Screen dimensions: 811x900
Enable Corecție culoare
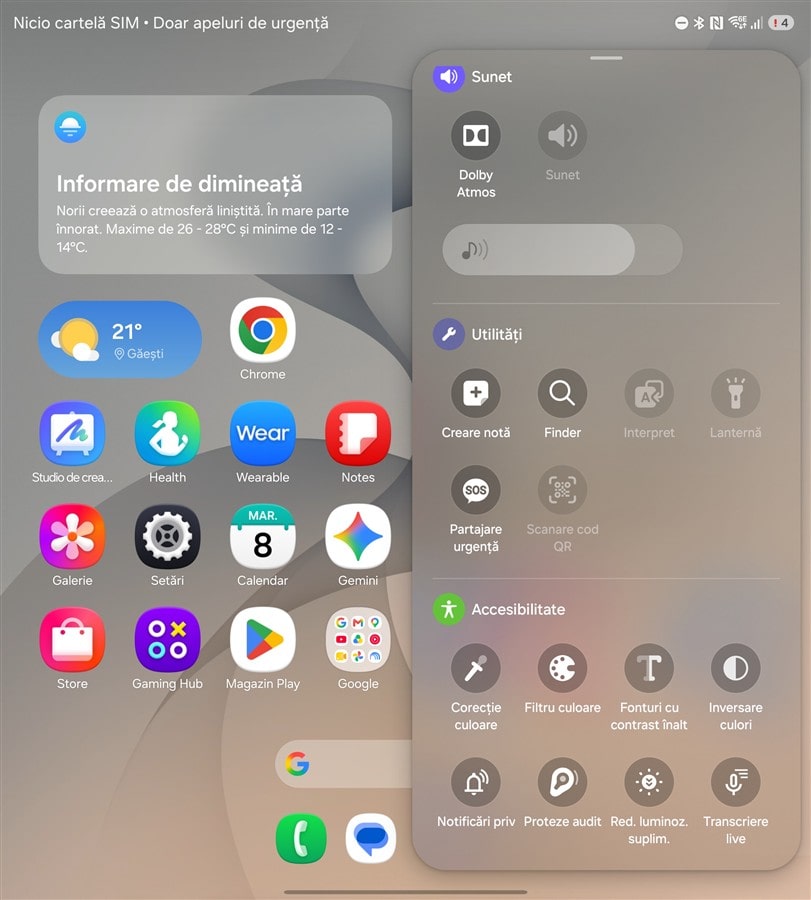[475, 668]
